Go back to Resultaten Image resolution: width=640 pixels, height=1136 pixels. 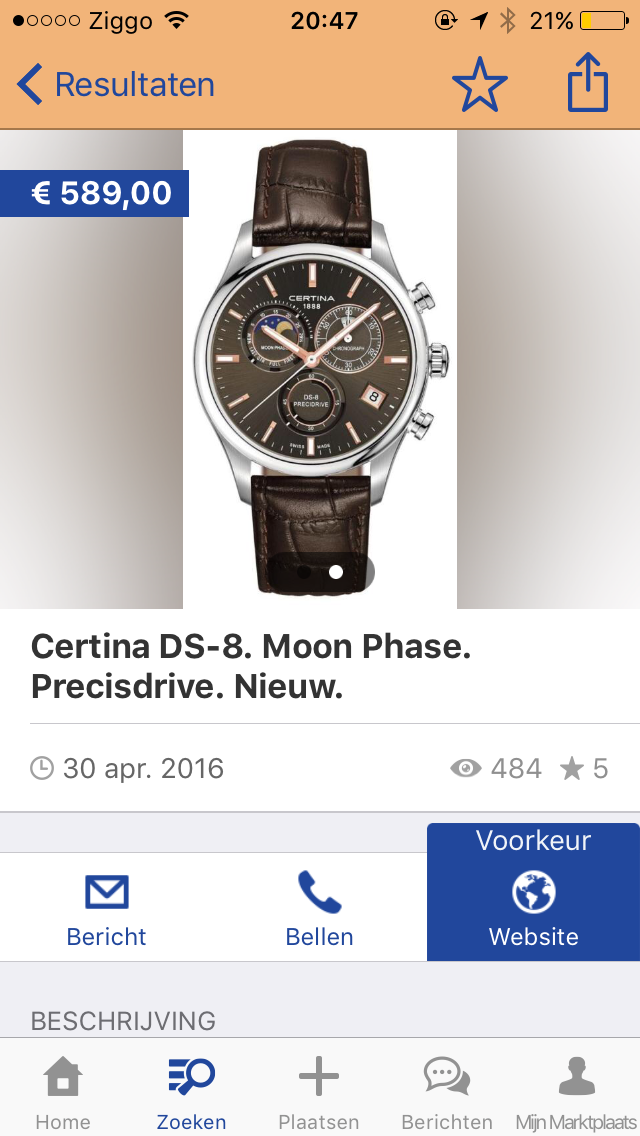tap(116, 85)
